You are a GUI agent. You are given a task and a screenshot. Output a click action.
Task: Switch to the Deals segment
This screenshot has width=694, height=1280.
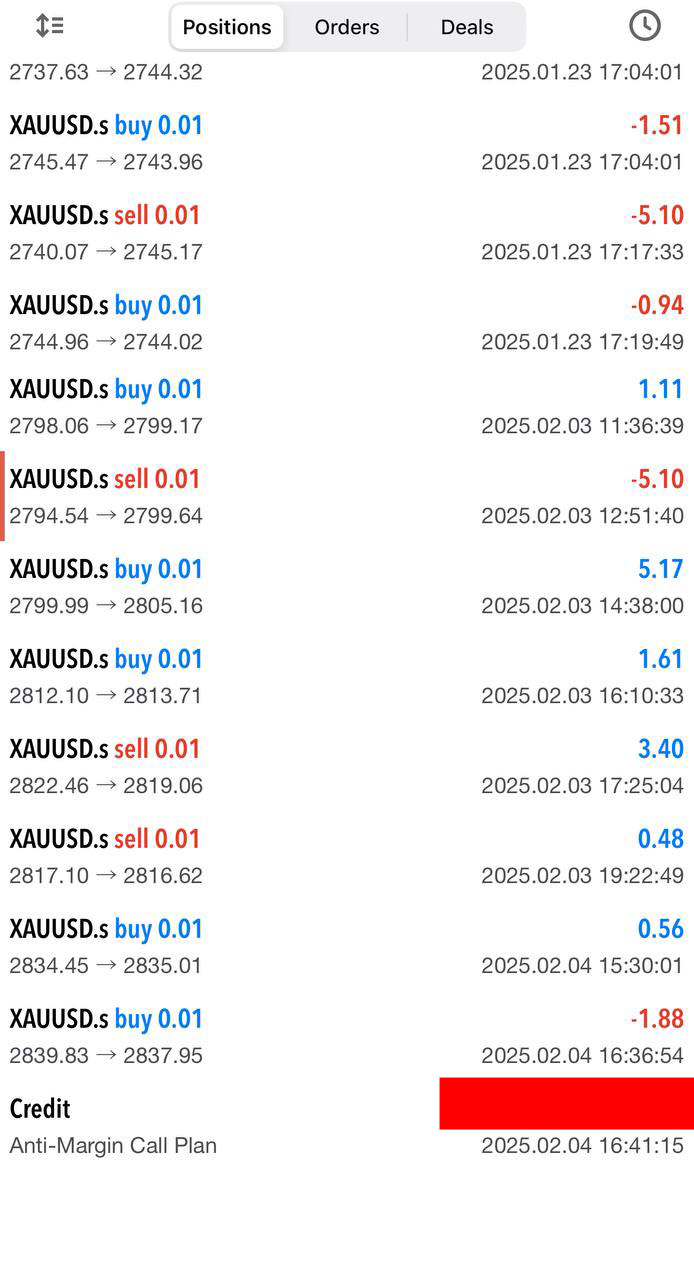coord(467,27)
